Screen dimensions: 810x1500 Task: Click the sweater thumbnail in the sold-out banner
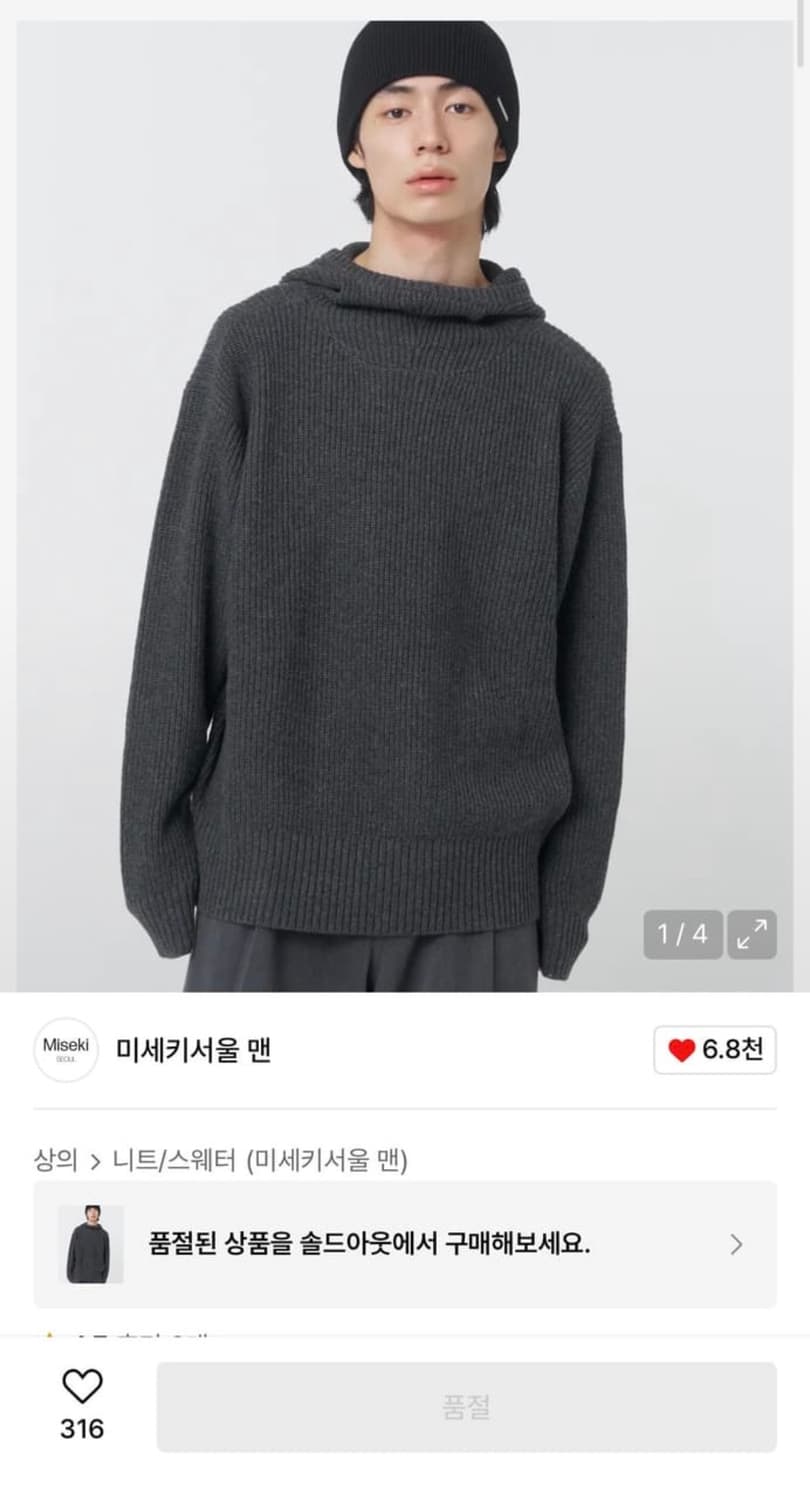tap(88, 1245)
